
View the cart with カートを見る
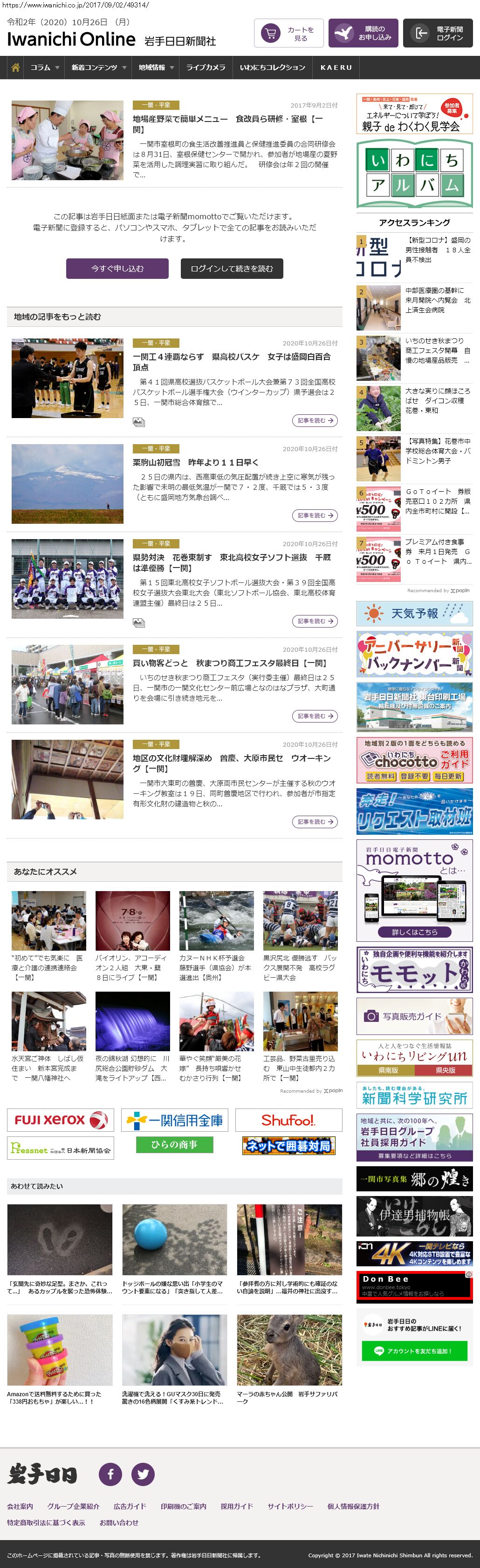[288, 34]
